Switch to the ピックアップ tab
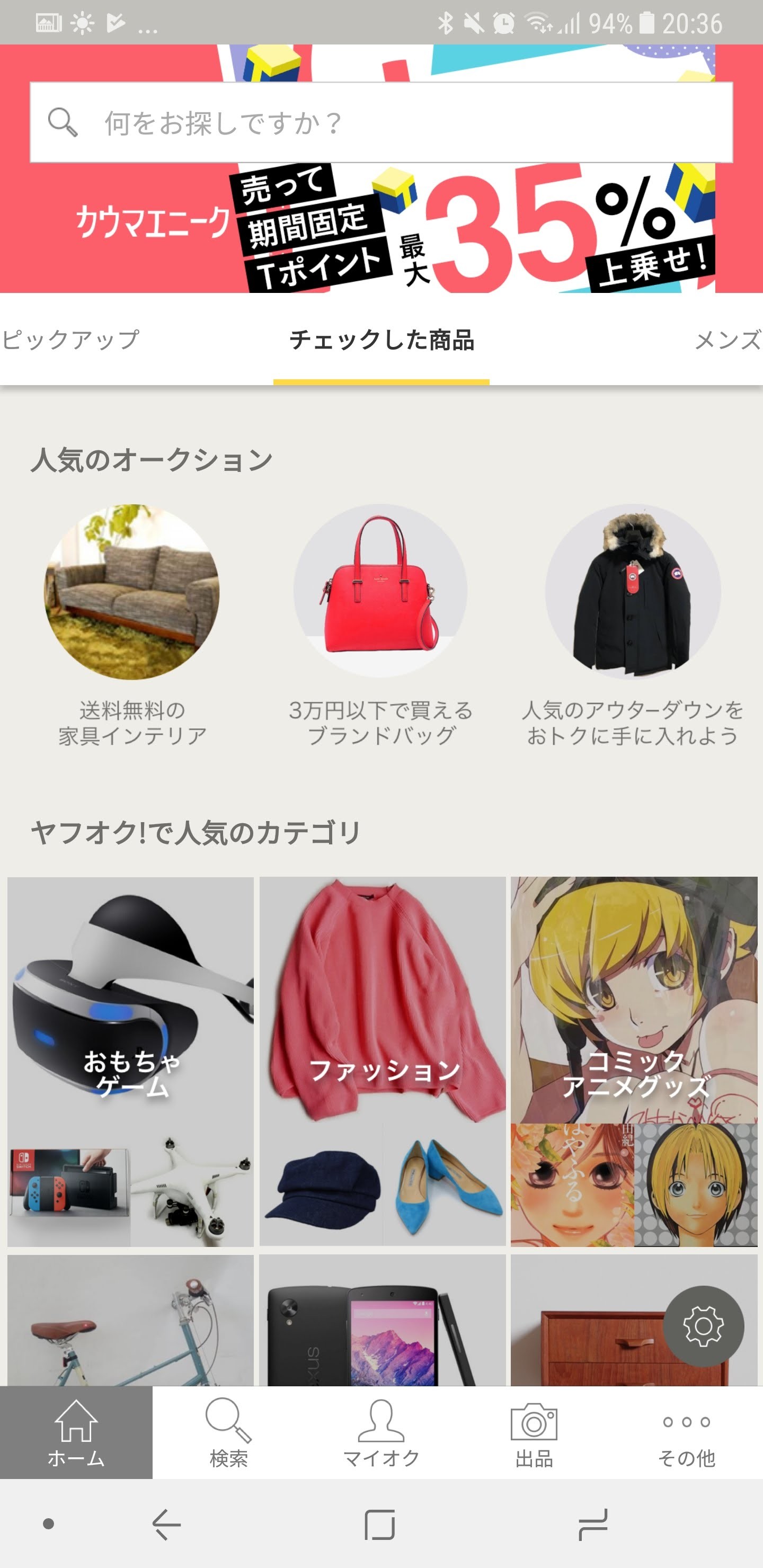 tap(70, 340)
